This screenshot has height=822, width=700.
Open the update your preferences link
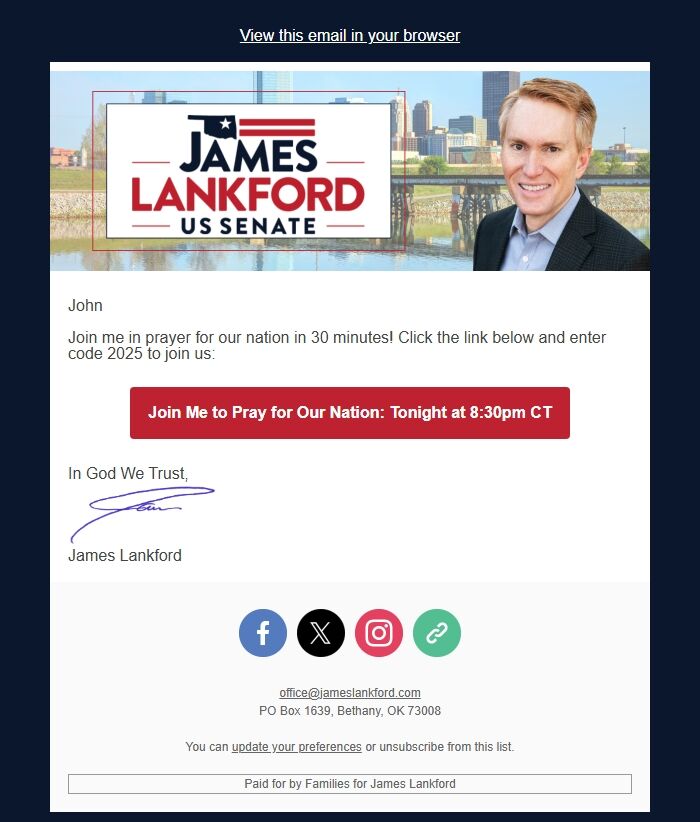pyautogui.click(x=296, y=747)
